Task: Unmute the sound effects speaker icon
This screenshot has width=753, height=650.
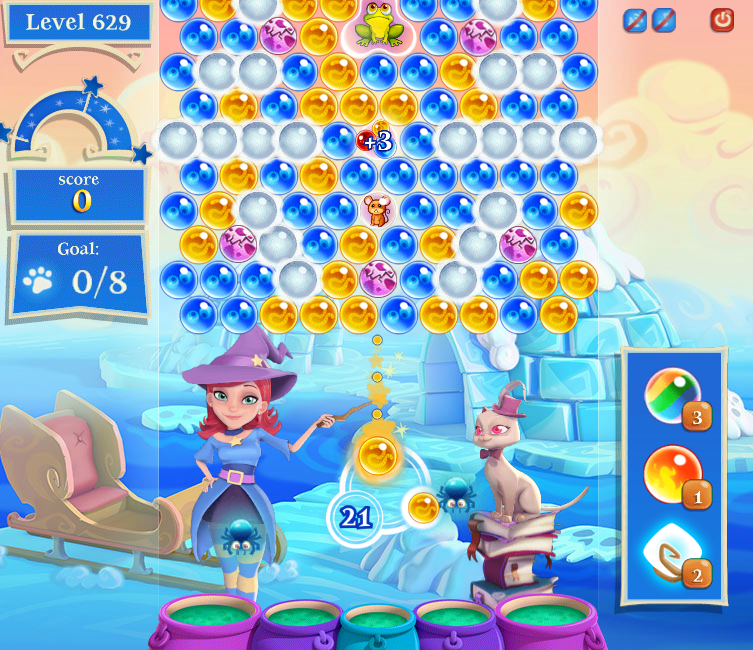Action: pos(635,20)
